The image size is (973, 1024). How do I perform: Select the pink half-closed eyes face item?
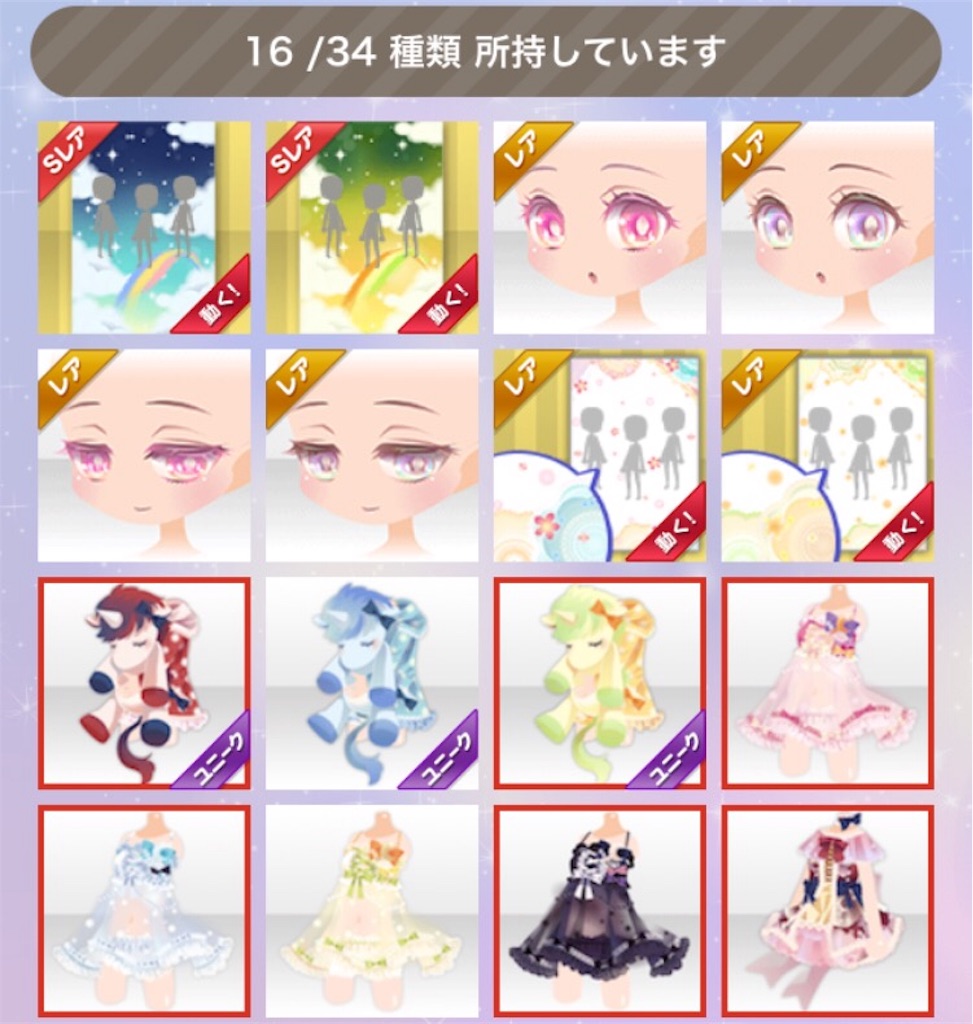[x=144, y=455]
